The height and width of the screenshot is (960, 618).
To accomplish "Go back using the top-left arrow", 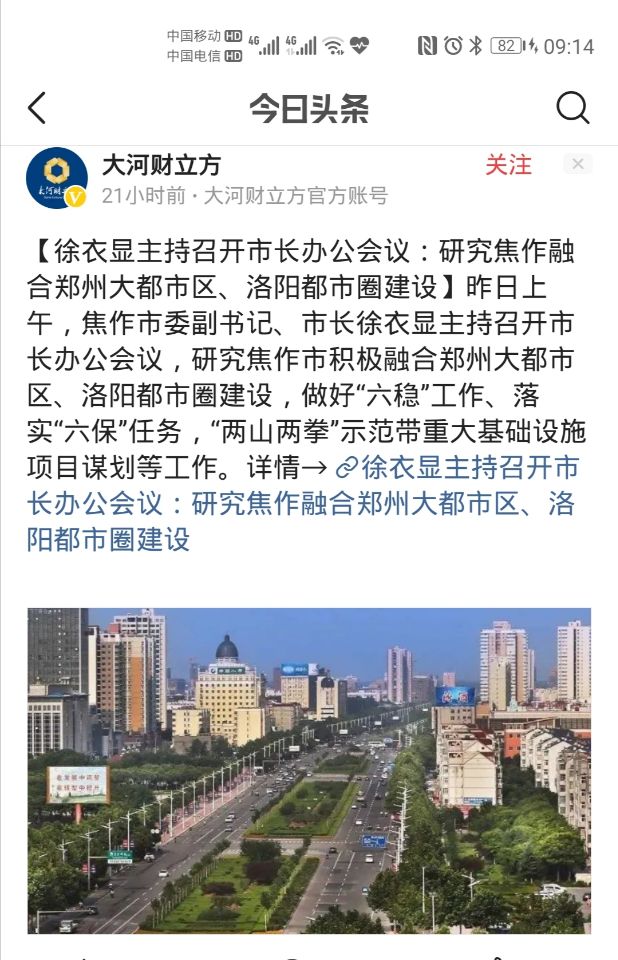I will click(x=37, y=108).
